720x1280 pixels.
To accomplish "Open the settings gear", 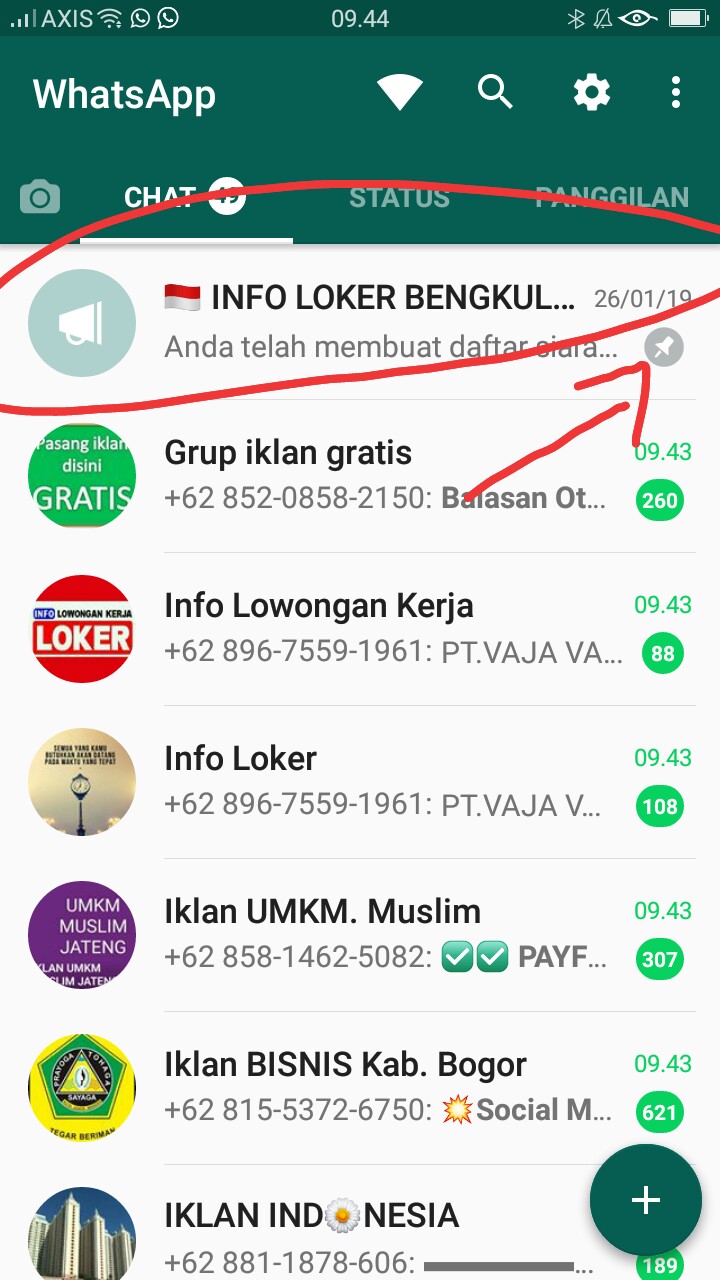I will (x=591, y=93).
